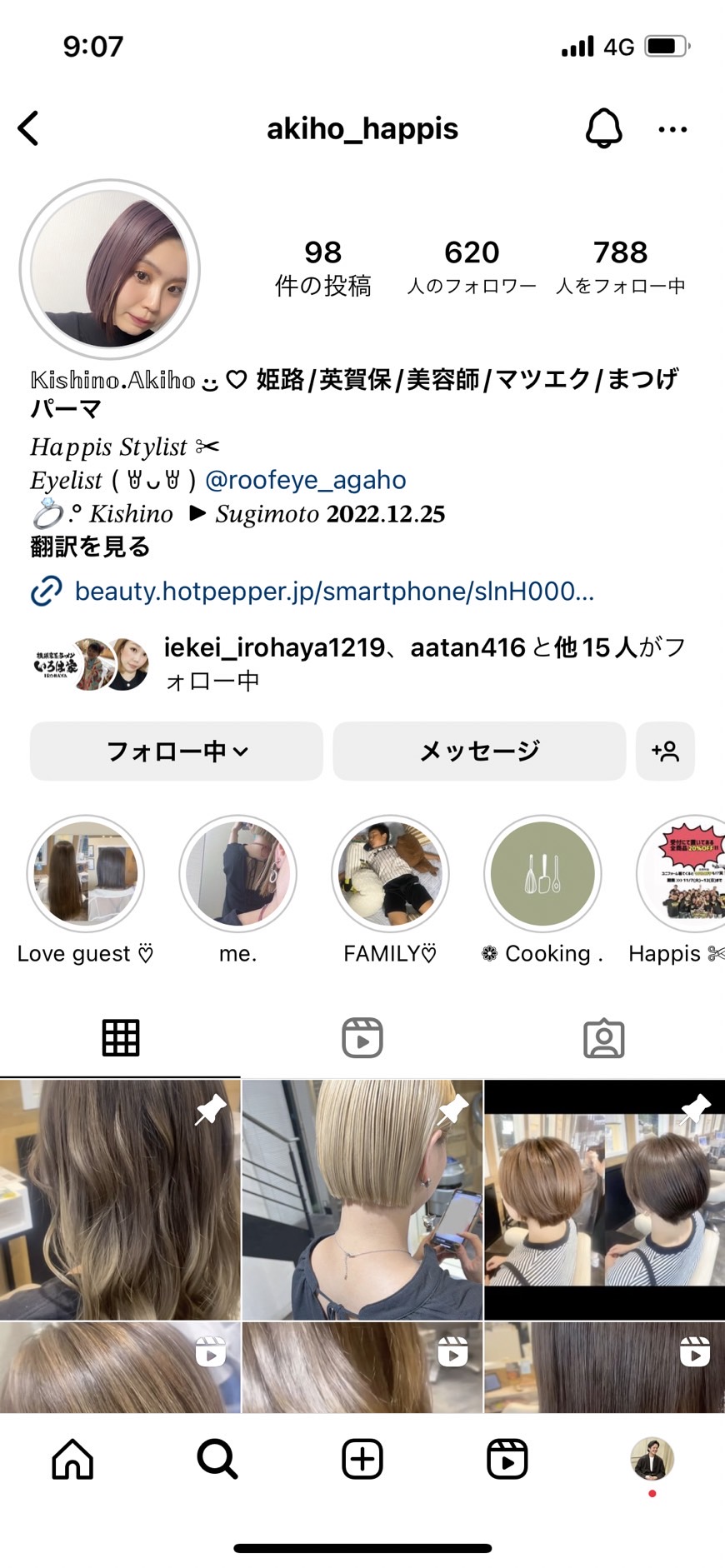Screen dimensions: 725x1568
Task: Open the three-dot overflow menu
Action: 672,129
